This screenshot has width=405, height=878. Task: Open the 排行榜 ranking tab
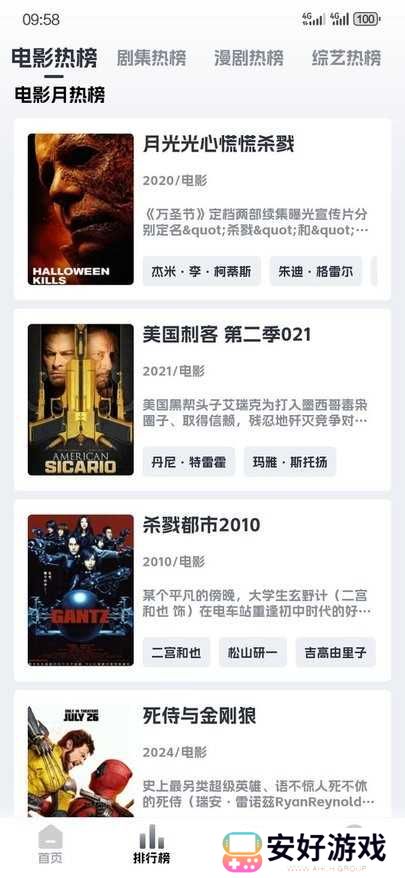click(152, 844)
